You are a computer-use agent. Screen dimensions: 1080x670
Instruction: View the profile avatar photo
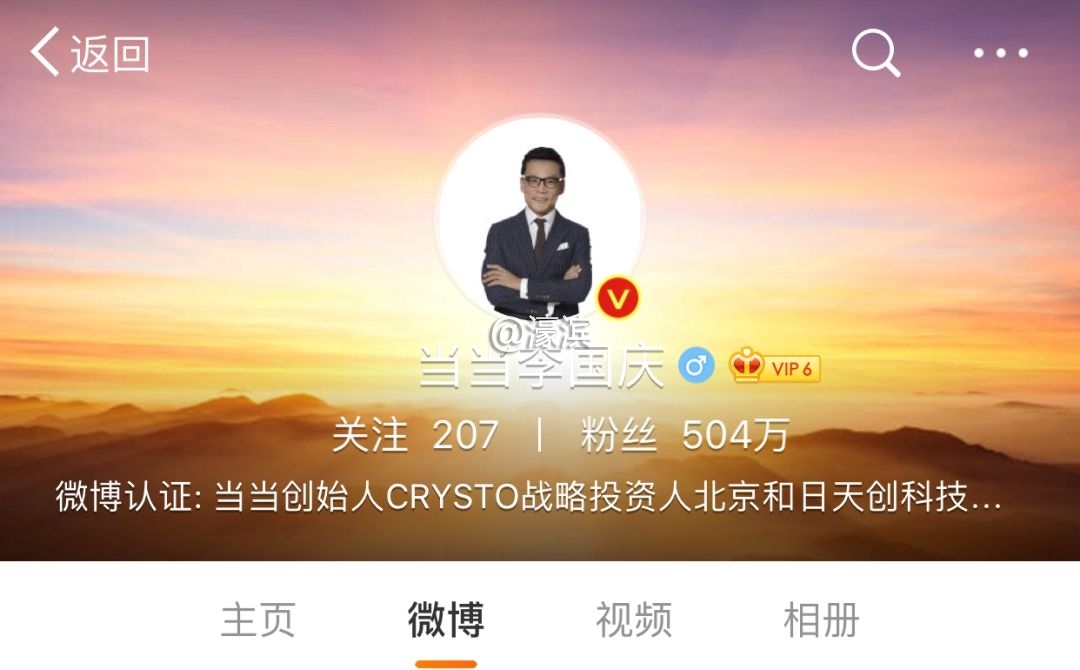[x=540, y=220]
